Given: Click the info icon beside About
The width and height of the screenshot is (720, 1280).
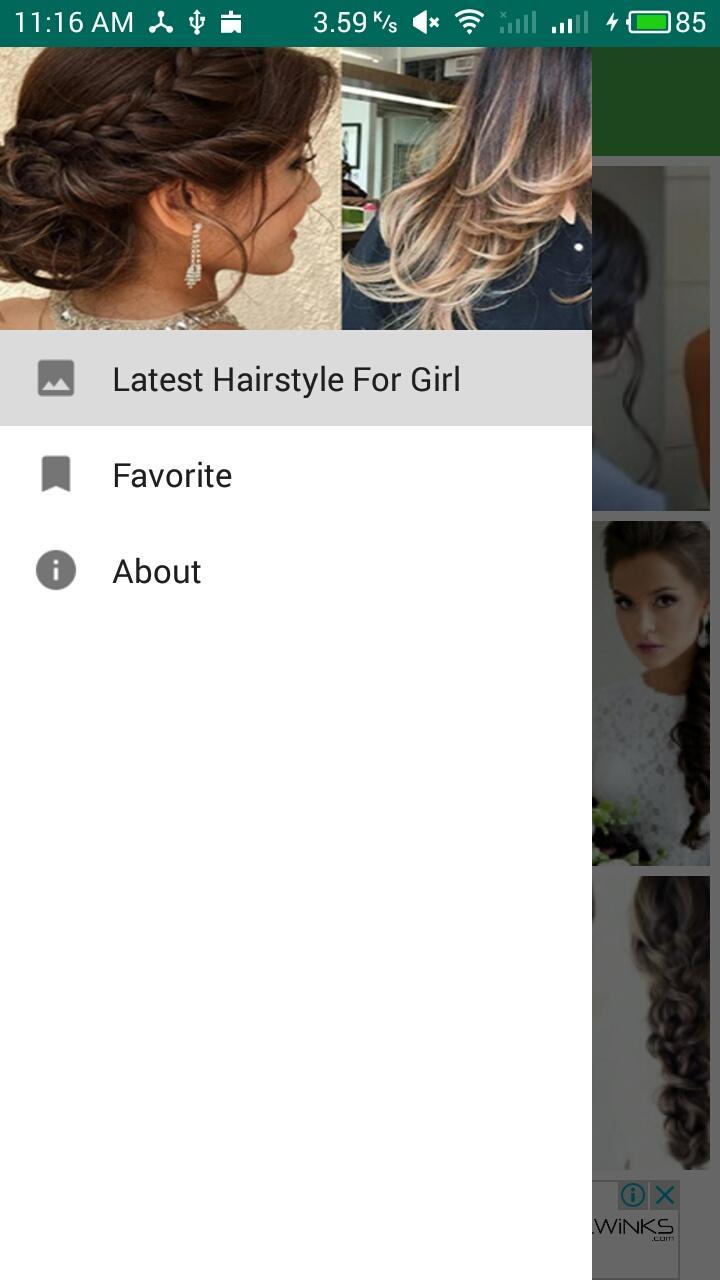Looking at the screenshot, I should [x=55, y=570].
